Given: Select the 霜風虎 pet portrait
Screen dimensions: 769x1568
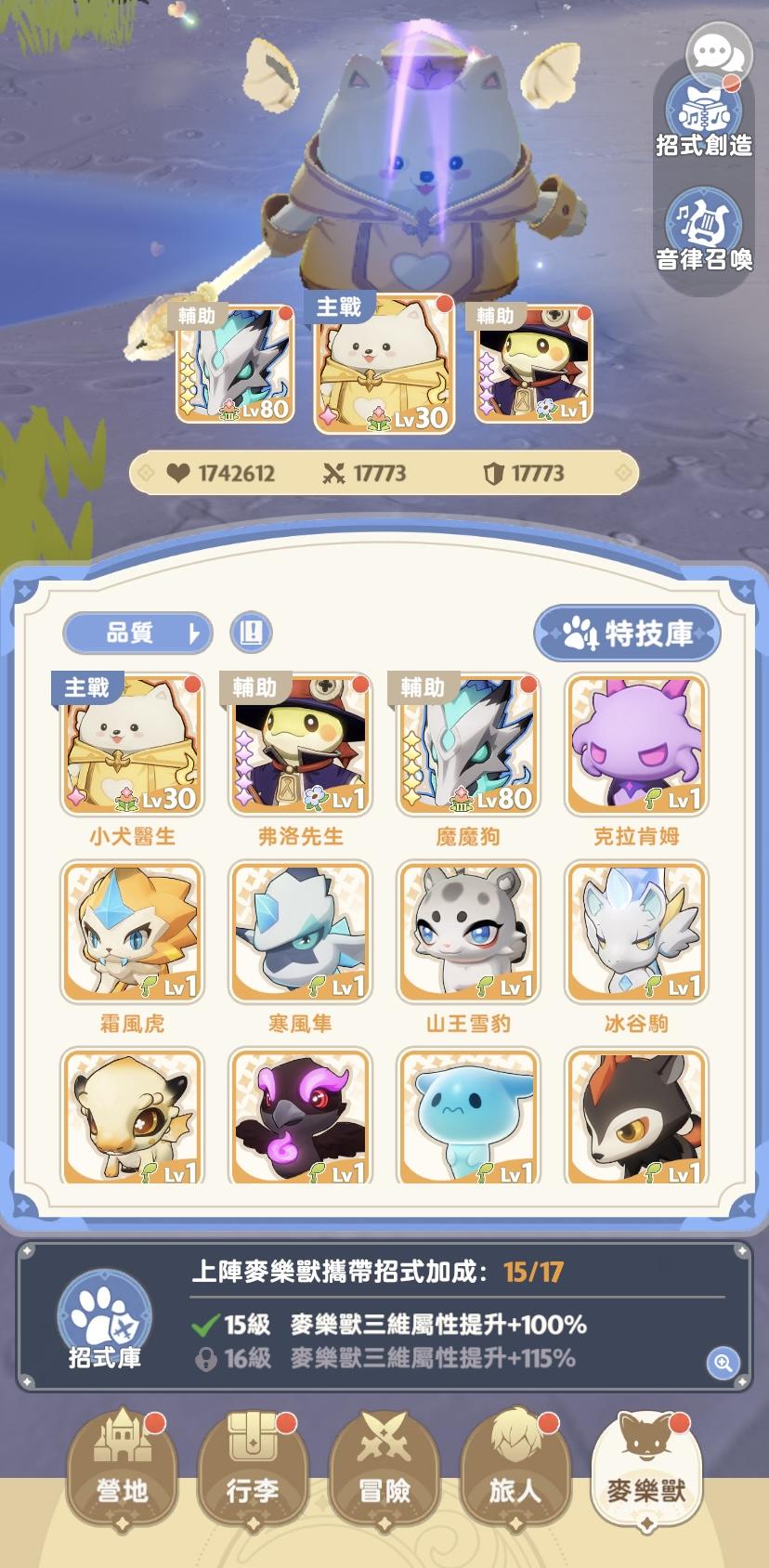Looking at the screenshot, I should pos(130,929).
